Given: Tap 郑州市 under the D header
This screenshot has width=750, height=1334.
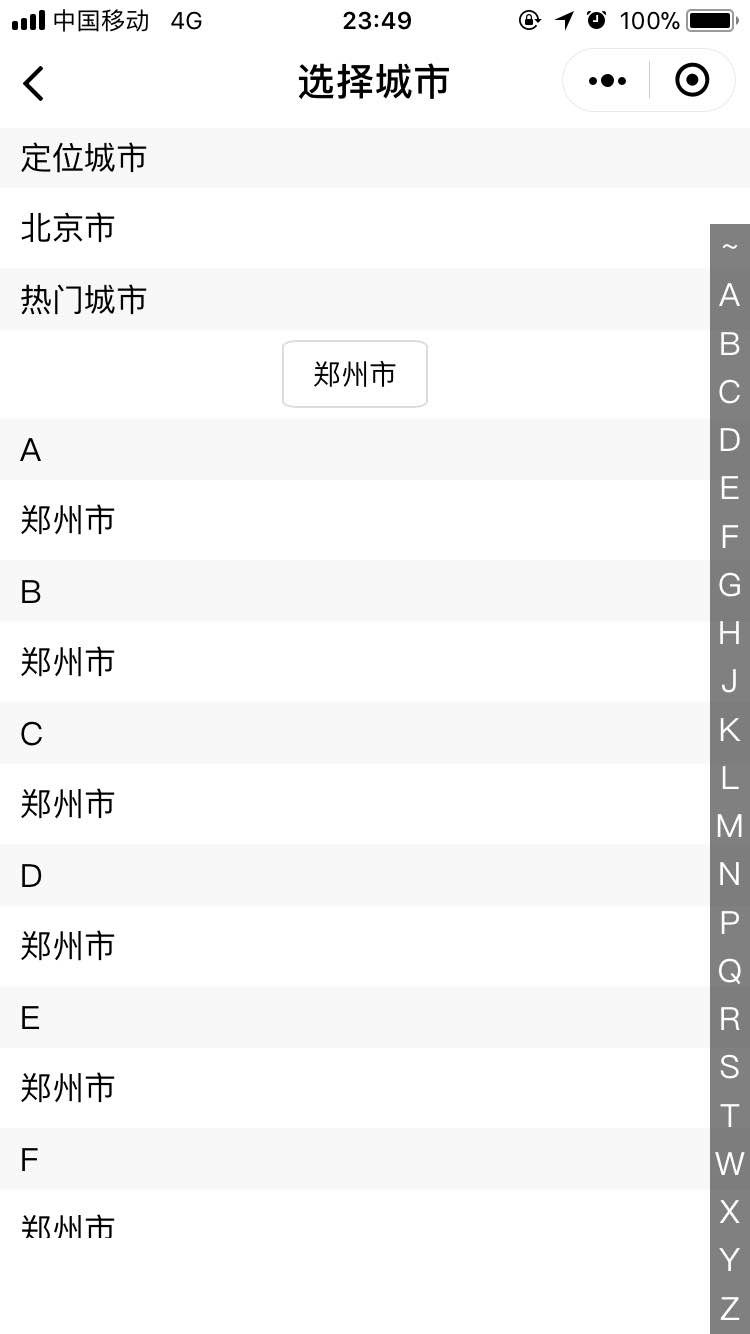Looking at the screenshot, I should pyautogui.click(x=68, y=946).
